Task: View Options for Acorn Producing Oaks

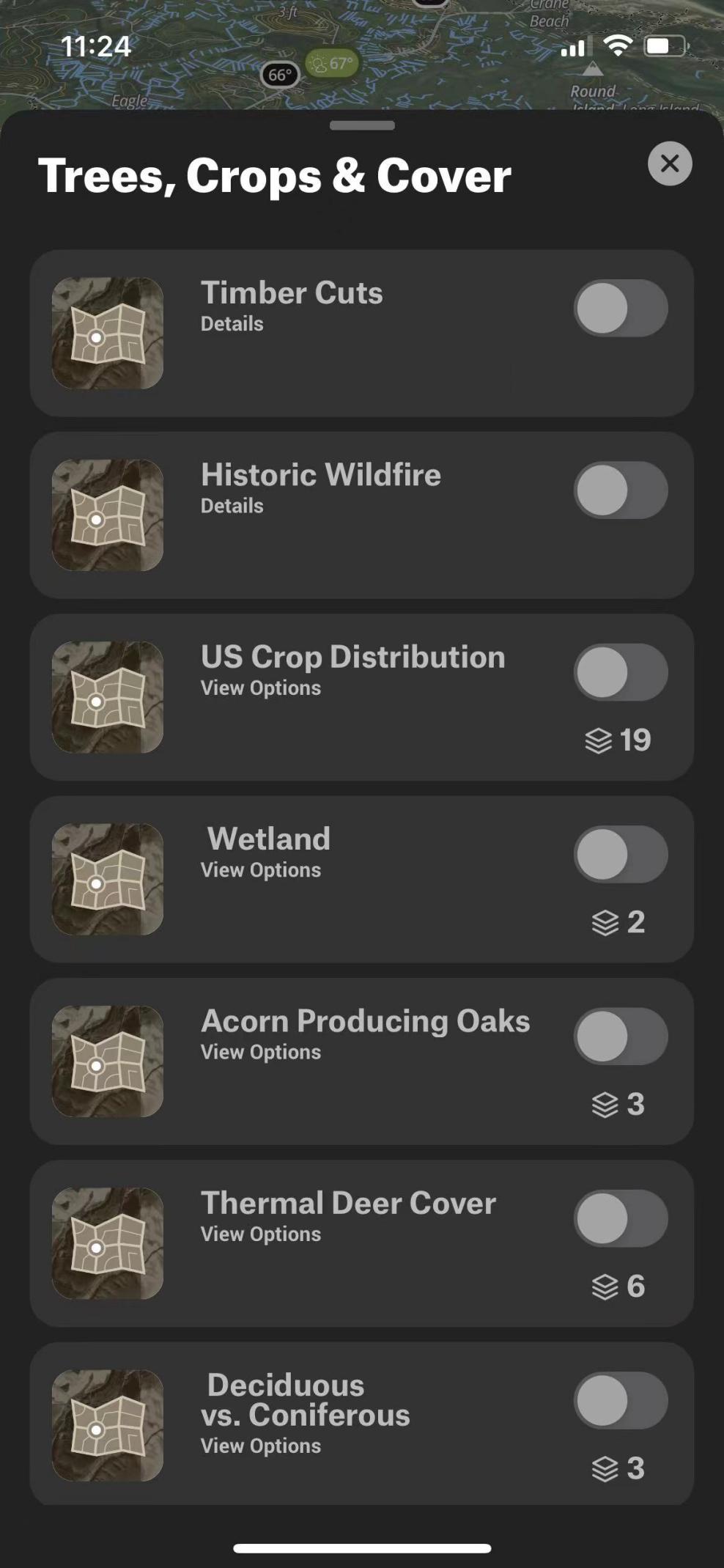Action: [x=260, y=1052]
